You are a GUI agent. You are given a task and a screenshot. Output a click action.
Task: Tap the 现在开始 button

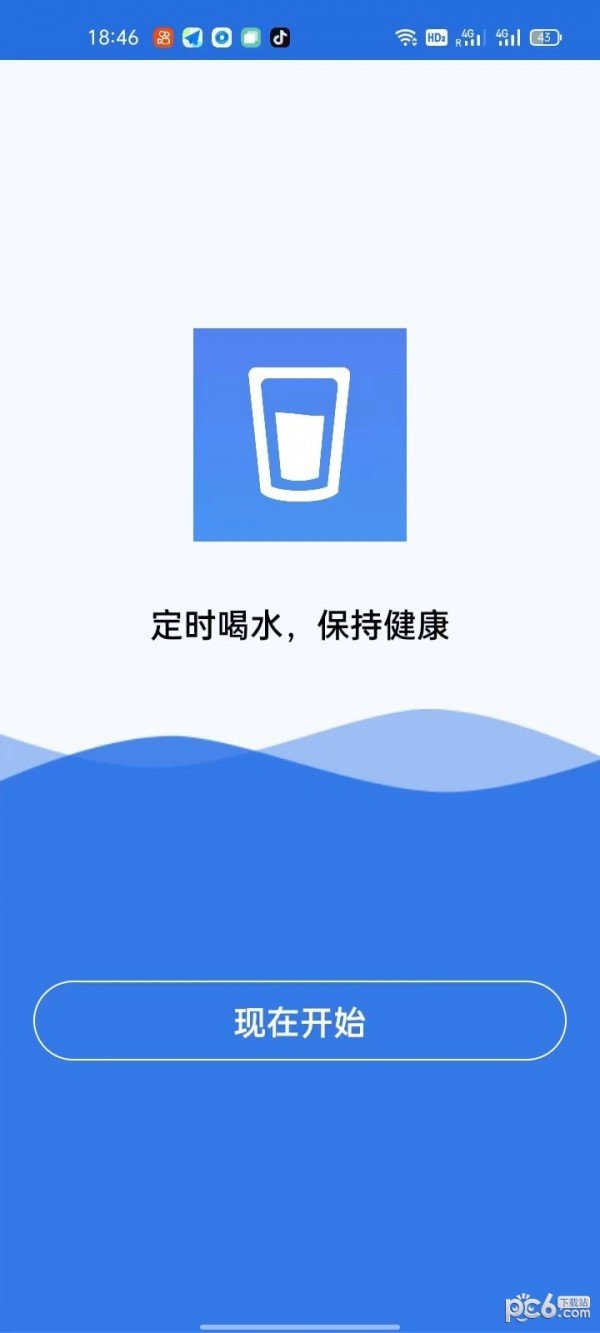pos(300,1021)
